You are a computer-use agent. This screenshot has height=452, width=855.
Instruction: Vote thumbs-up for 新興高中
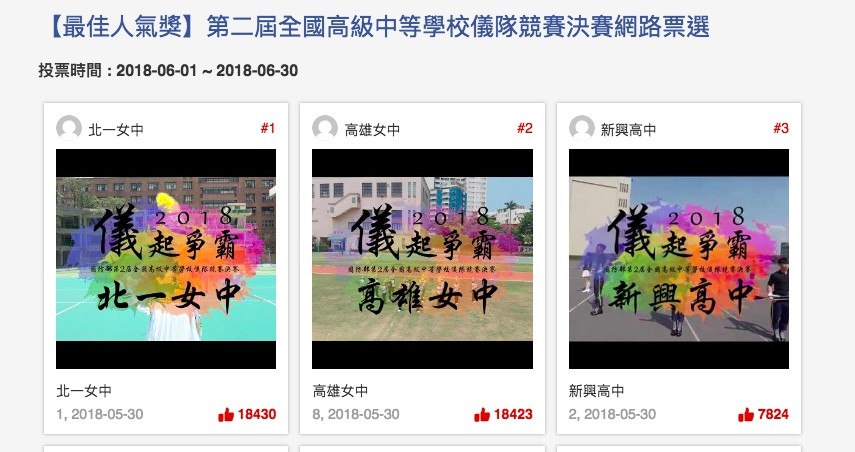tap(745, 415)
